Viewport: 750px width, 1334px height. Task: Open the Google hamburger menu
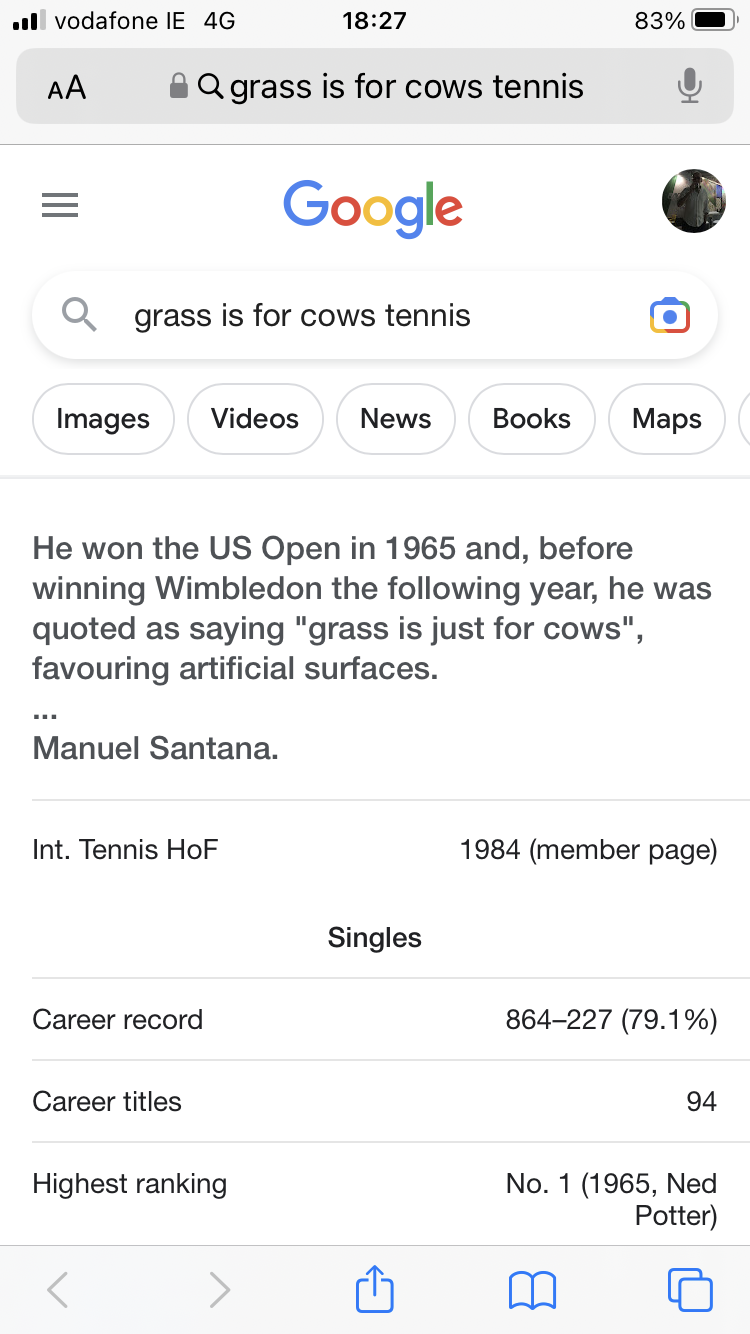tap(60, 206)
